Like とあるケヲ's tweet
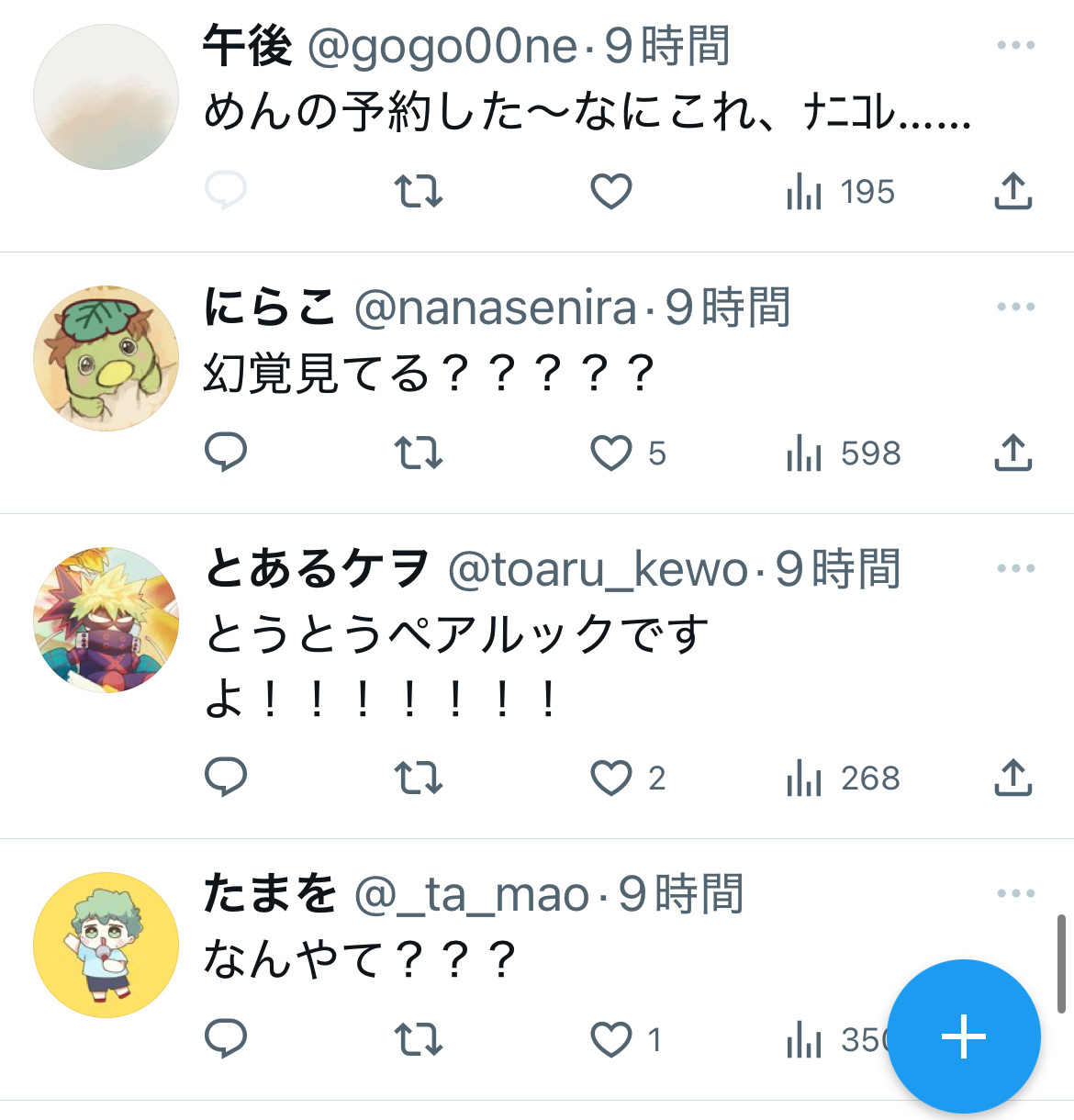Screen dimensions: 1074x1120 [x=610, y=778]
